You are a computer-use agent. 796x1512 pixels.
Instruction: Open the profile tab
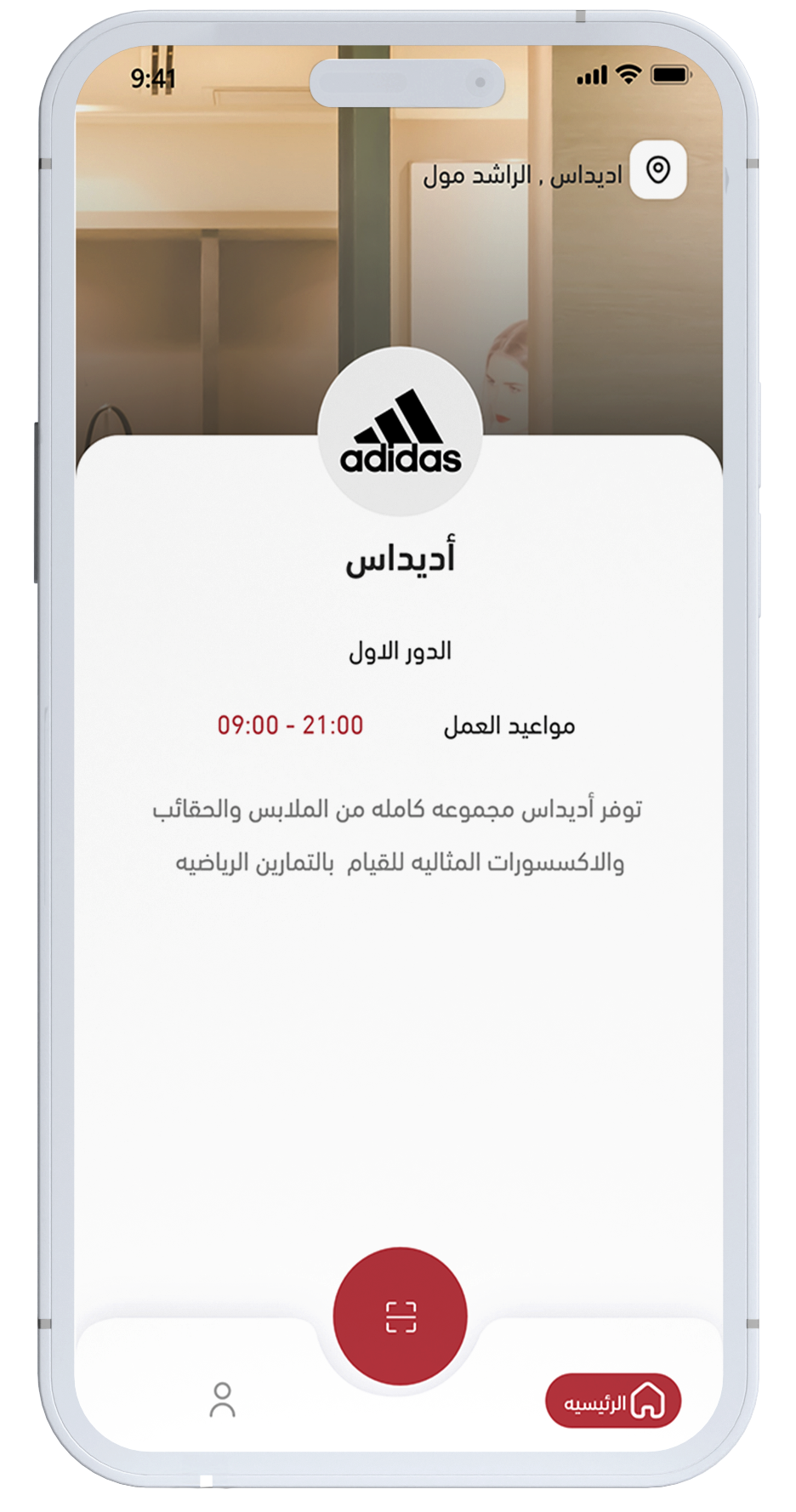[x=222, y=1400]
